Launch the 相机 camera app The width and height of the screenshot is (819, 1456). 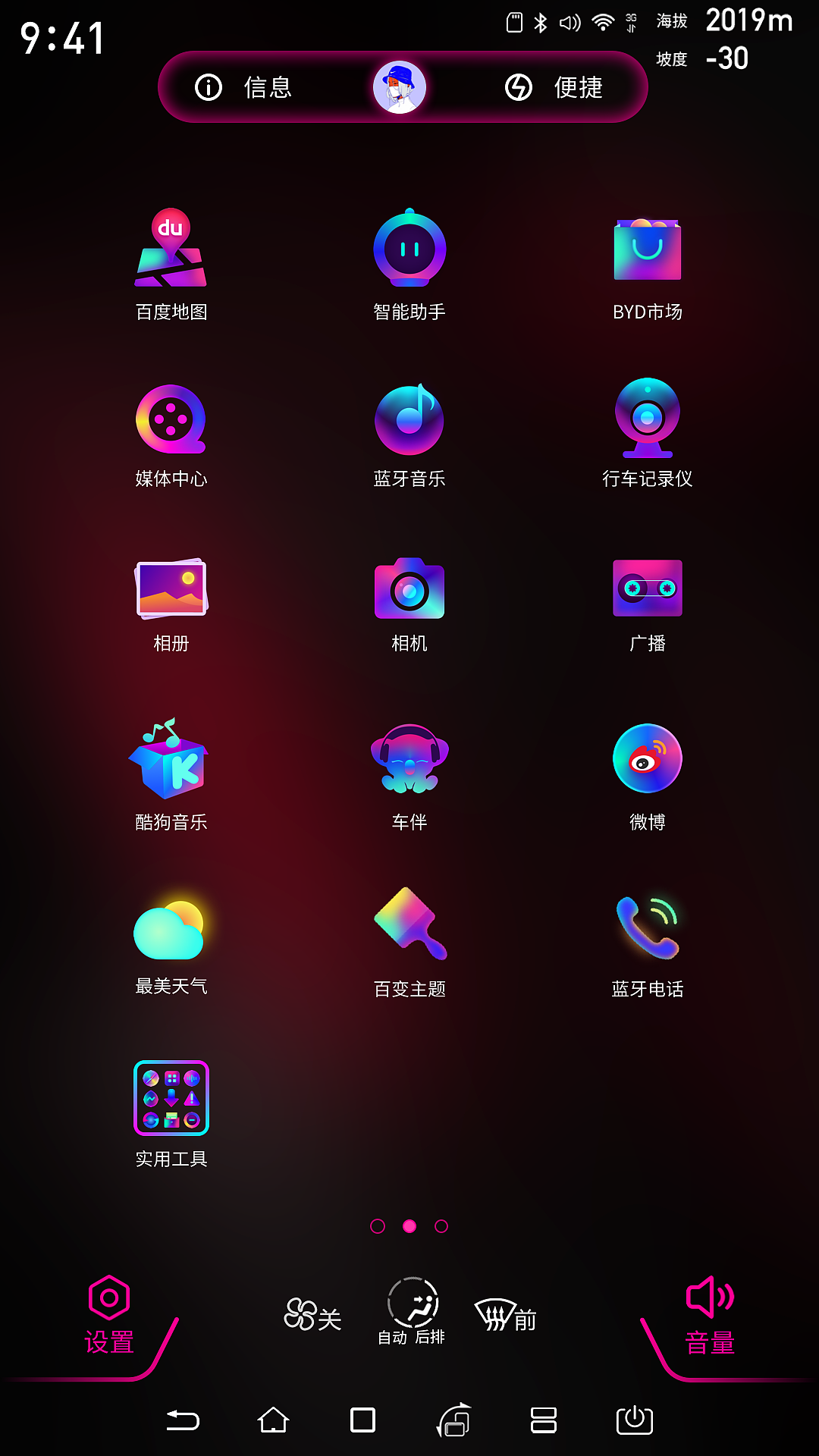pos(409,588)
